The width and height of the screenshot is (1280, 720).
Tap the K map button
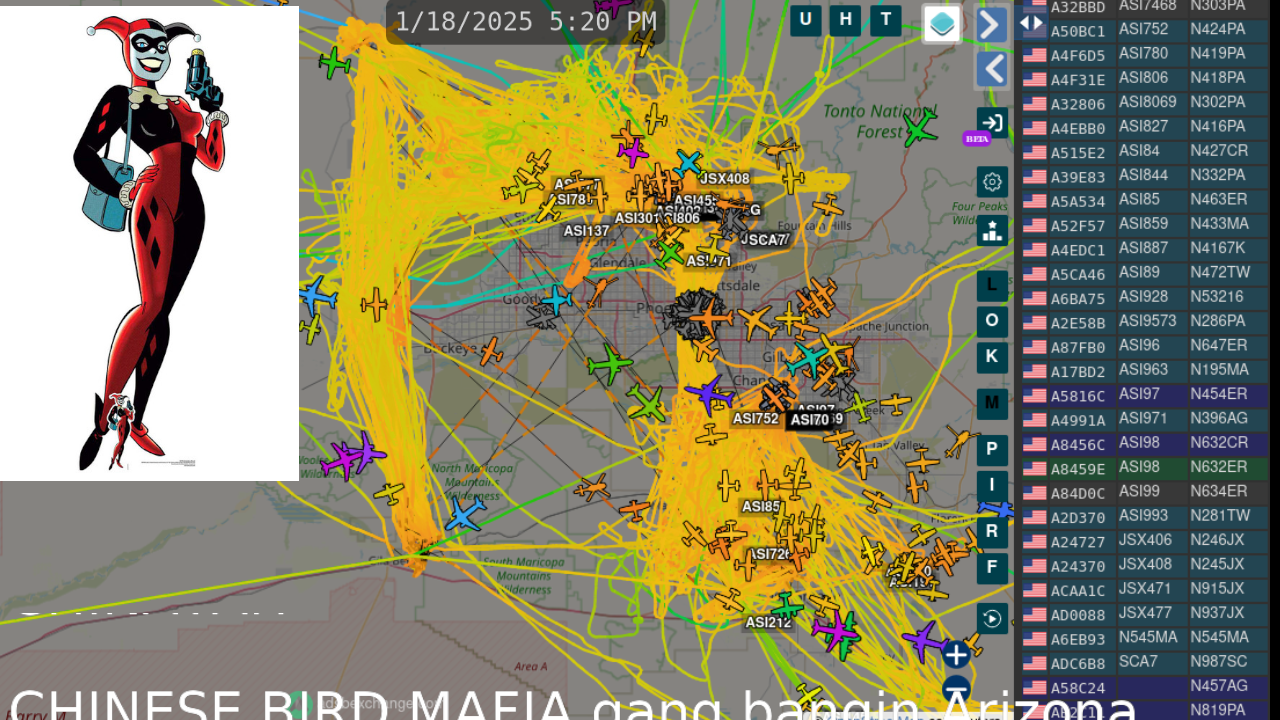click(x=992, y=356)
